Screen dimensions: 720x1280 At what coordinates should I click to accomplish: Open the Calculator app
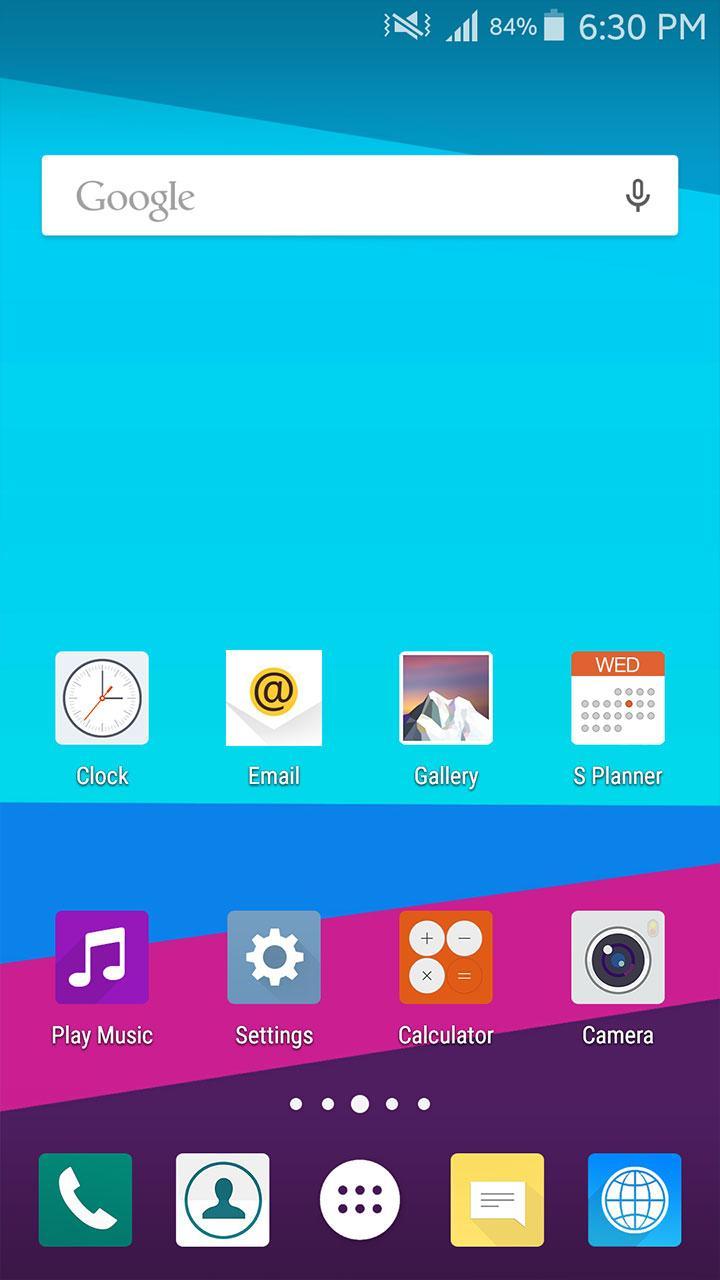point(446,958)
